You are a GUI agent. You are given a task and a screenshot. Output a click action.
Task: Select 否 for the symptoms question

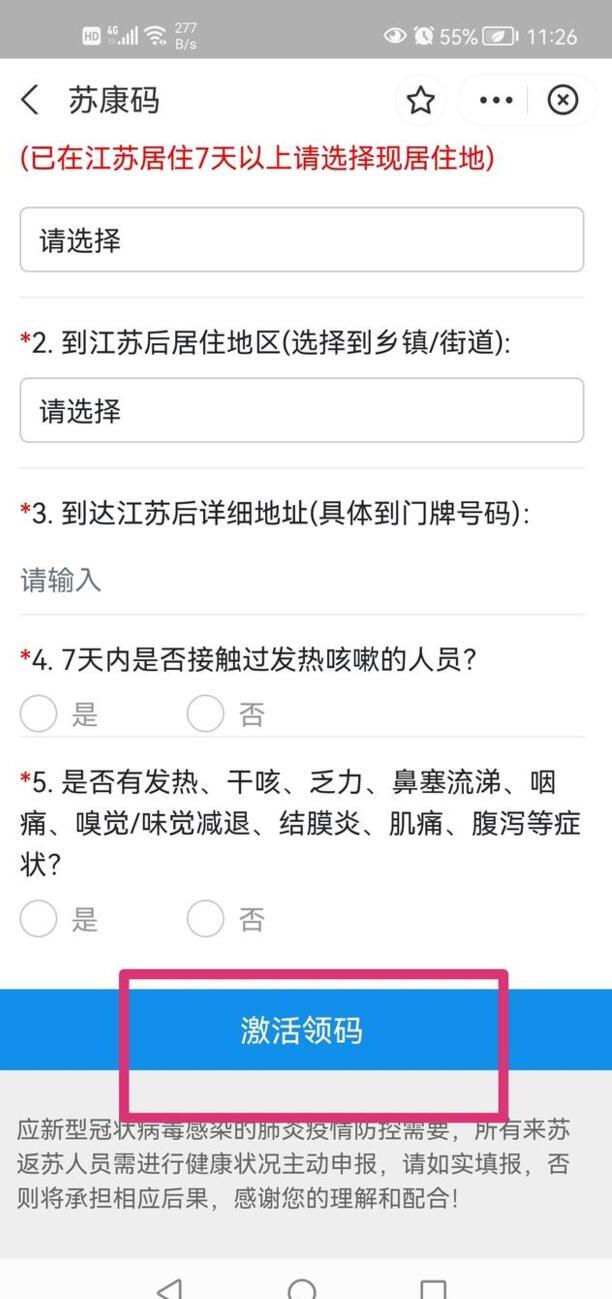[x=205, y=919]
